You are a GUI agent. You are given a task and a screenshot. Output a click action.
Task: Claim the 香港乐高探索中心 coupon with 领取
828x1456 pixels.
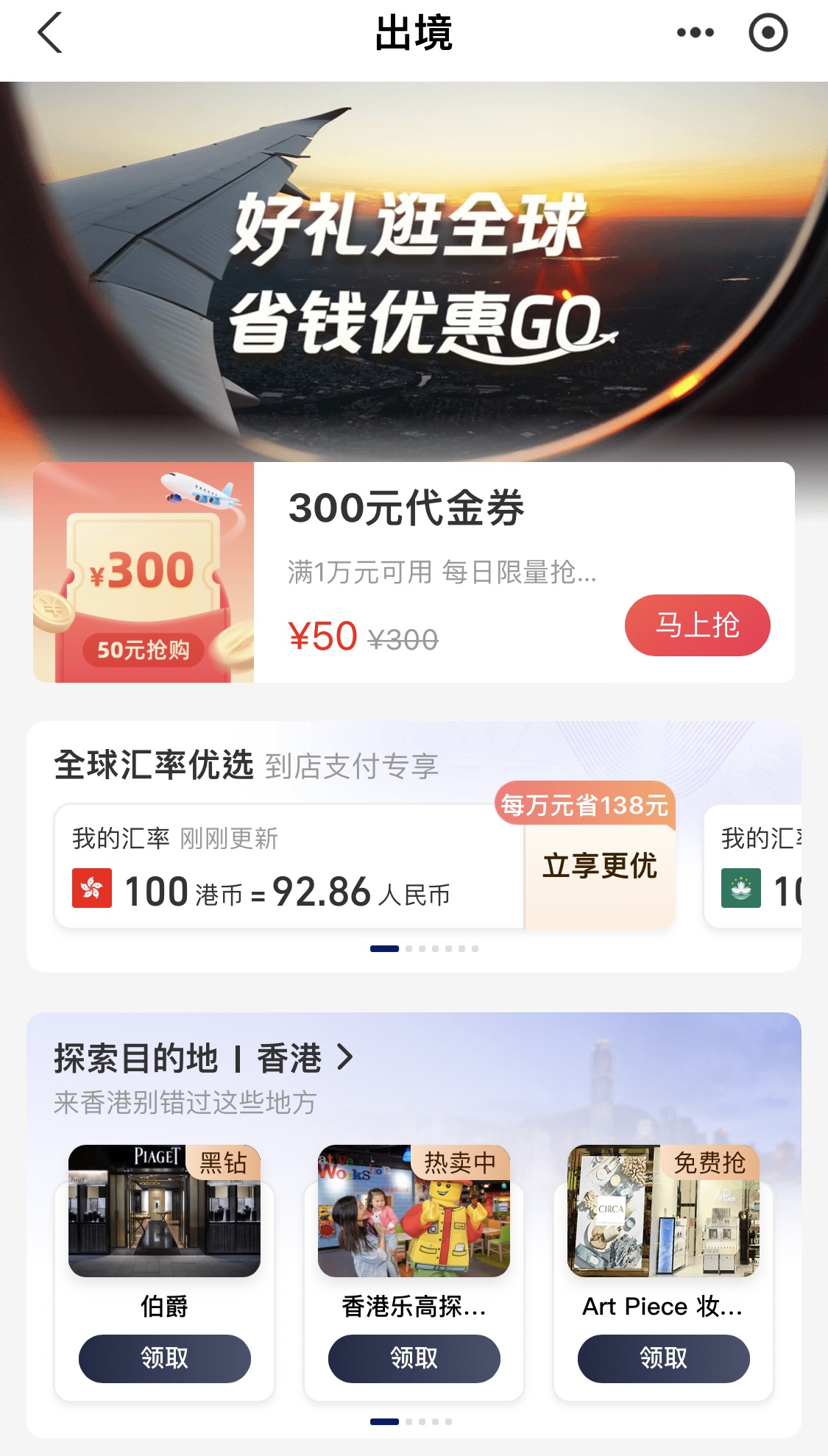click(414, 1358)
